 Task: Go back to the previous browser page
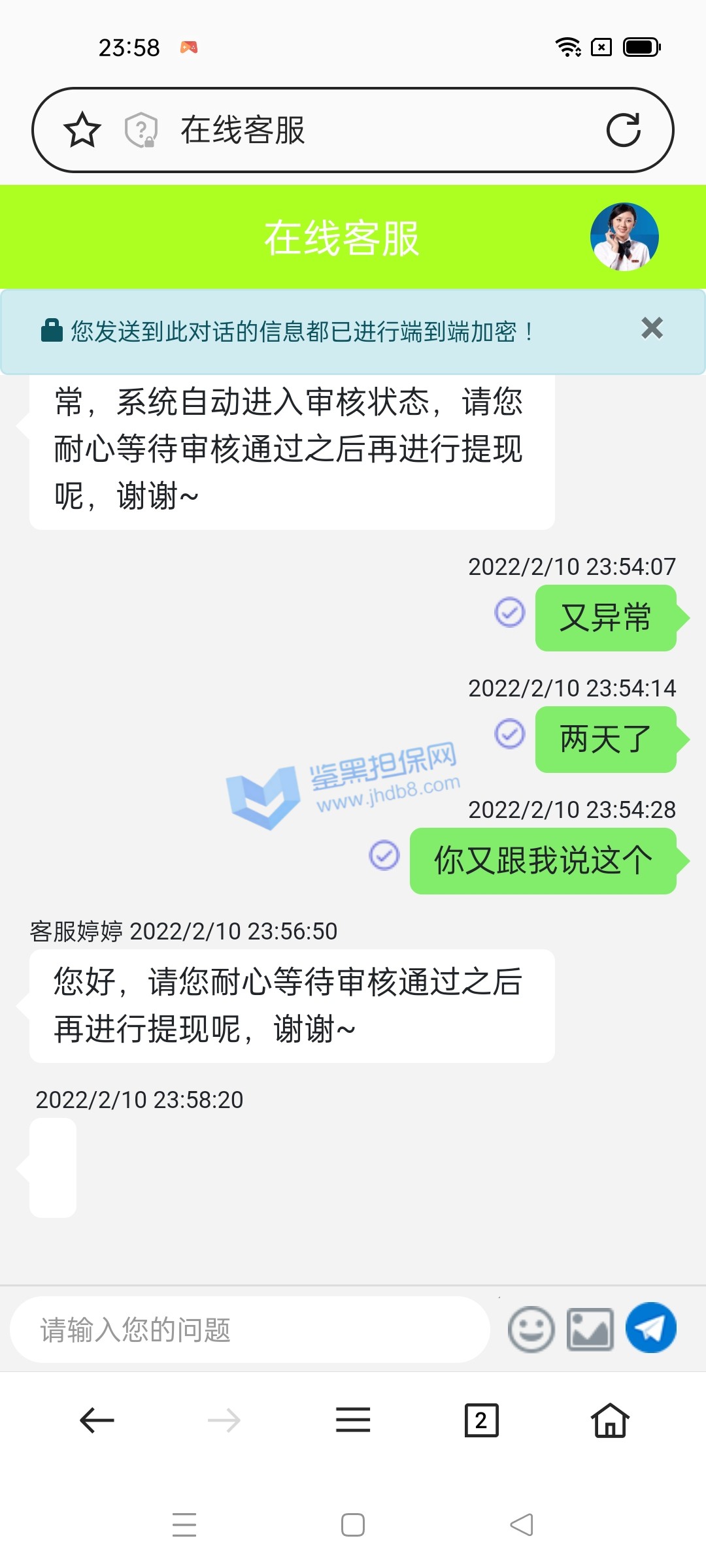click(97, 1420)
